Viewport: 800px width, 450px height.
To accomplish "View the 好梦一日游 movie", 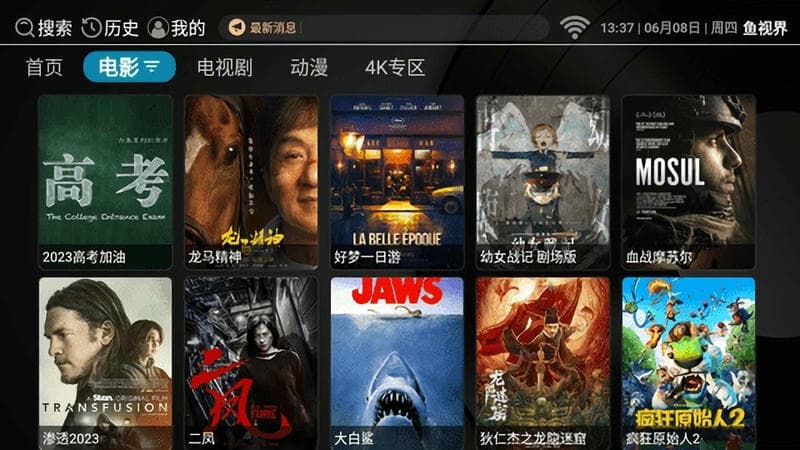I will click(x=397, y=182).
